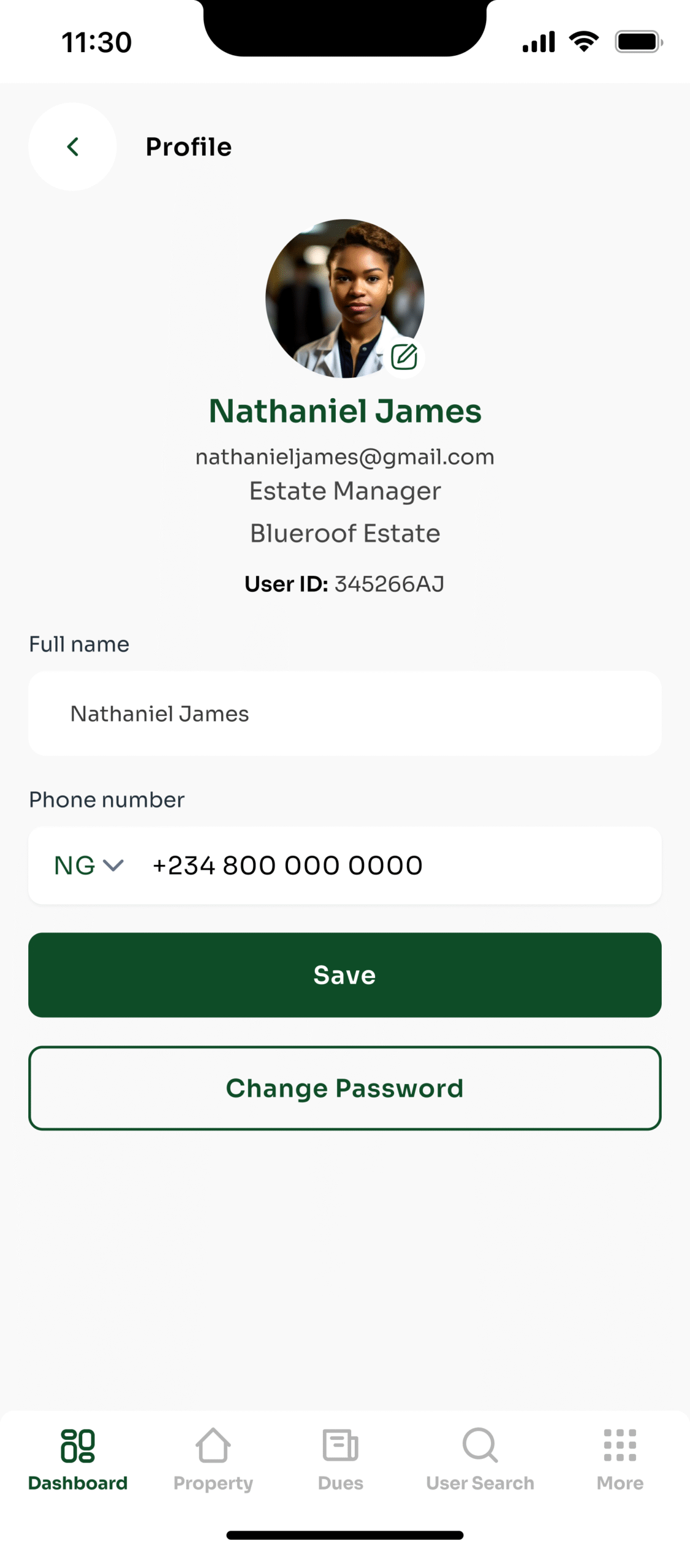
Task: Open the Dues tab
Action: tap(340, 1460)
